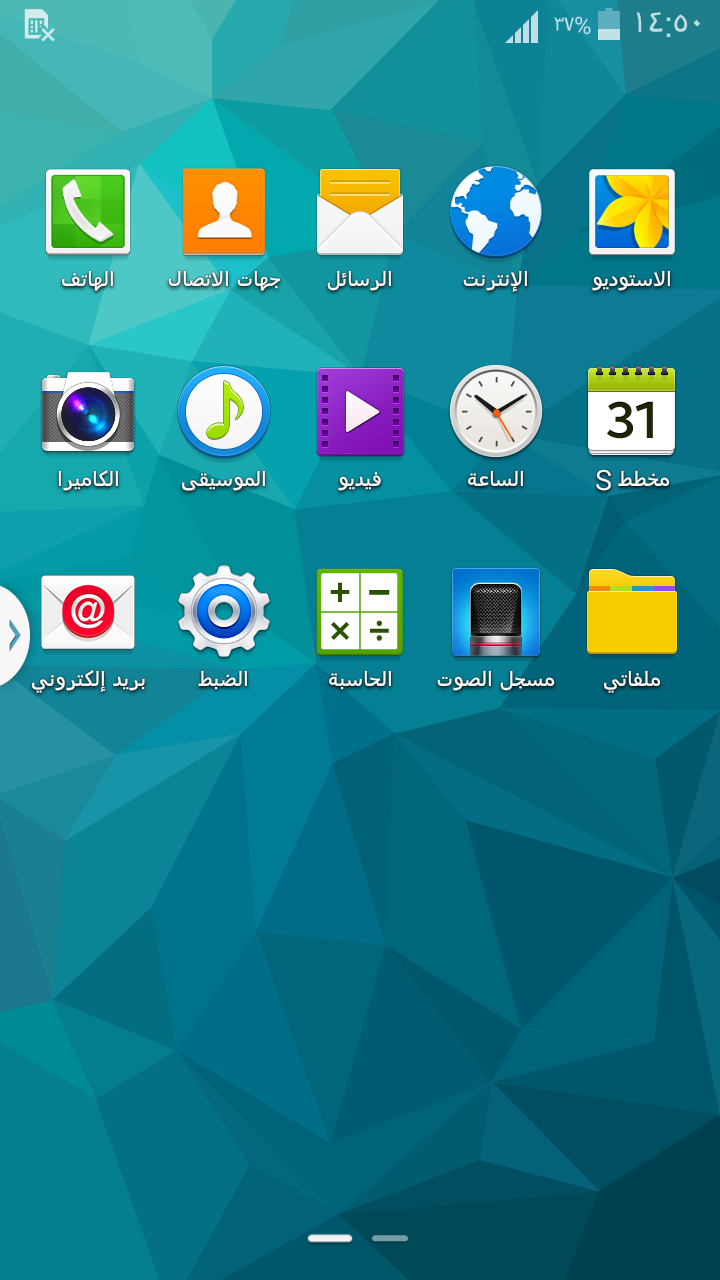The image size is (720, 1280).
Task: Open جهات الاتصال (Contacts) app
Action: [x=224, y=212]
